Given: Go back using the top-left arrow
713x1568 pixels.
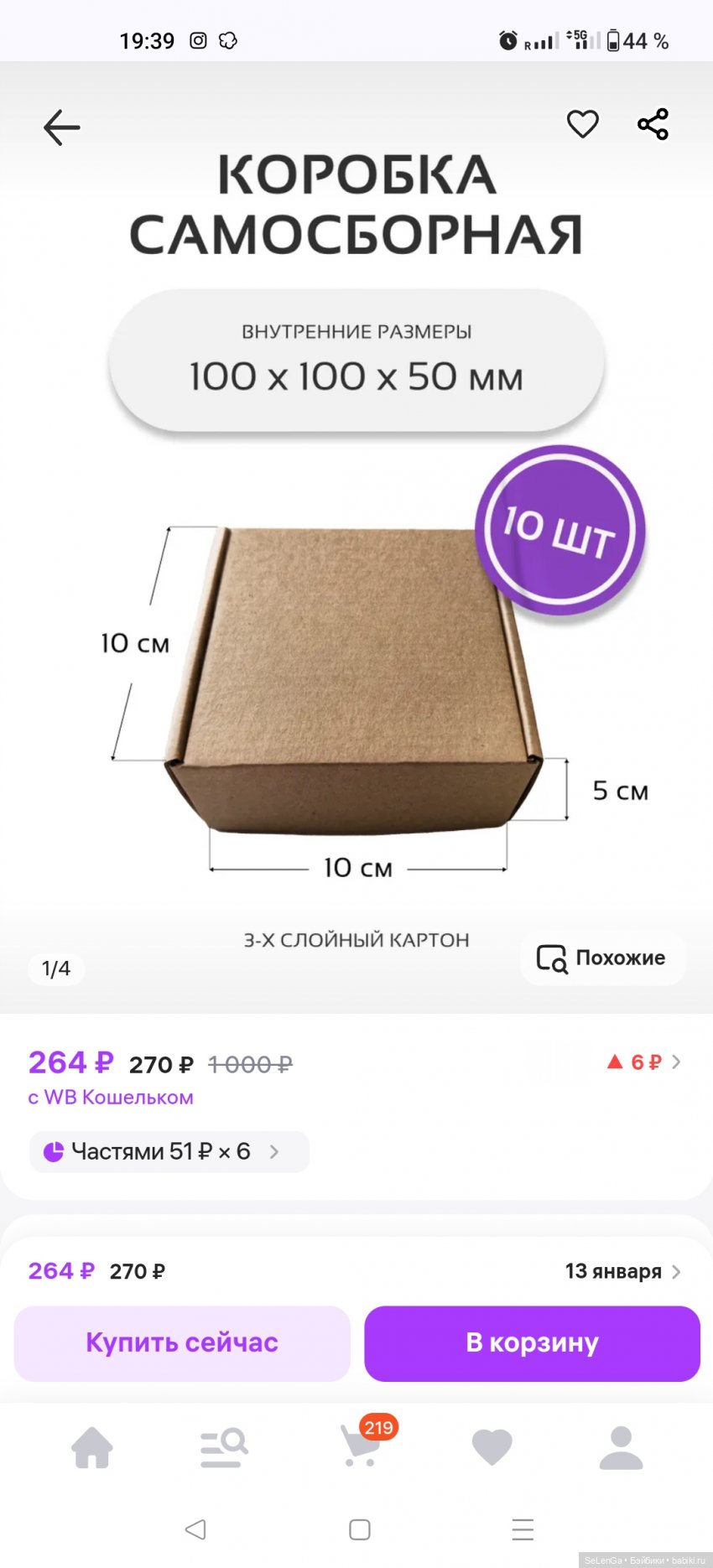Looking at the screenshot, I should coord(61,127).
